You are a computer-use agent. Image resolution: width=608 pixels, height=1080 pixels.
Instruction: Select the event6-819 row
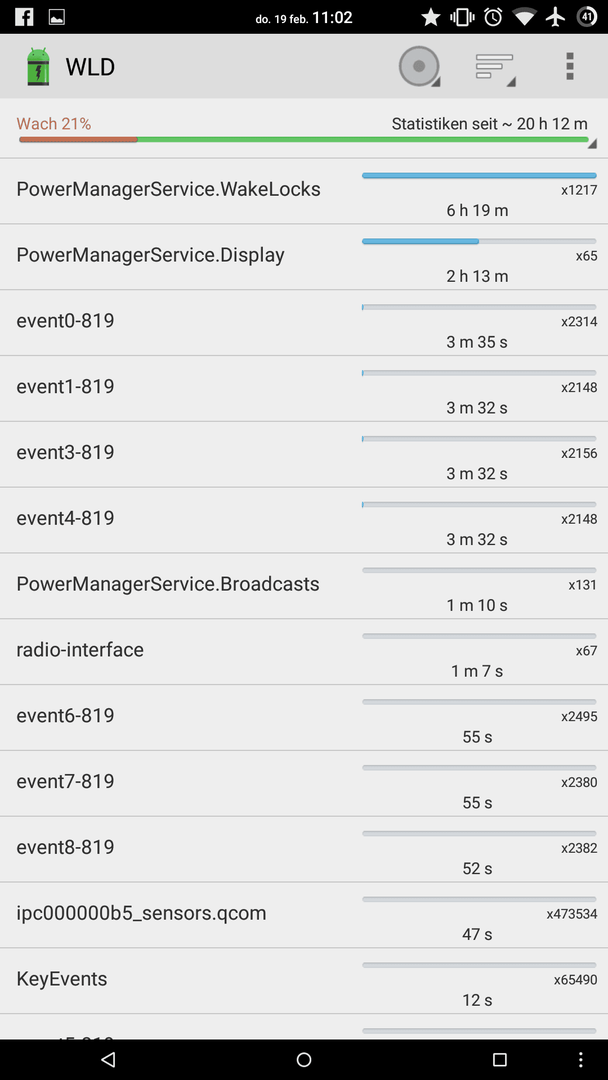pyautogui.click(x=304, y=718)
